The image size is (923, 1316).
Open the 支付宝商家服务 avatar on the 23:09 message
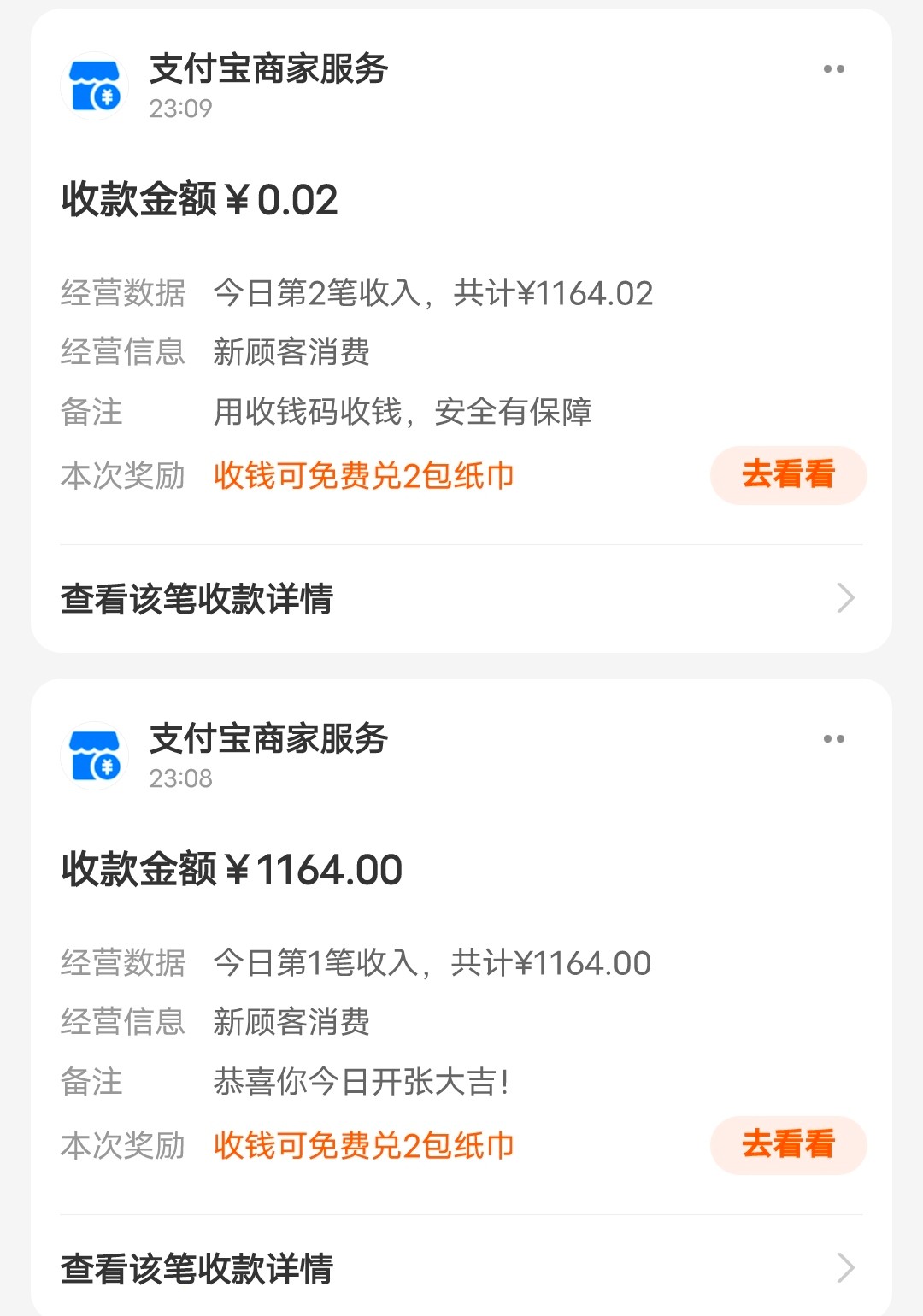pyautogui.click(x=94, y=86)
